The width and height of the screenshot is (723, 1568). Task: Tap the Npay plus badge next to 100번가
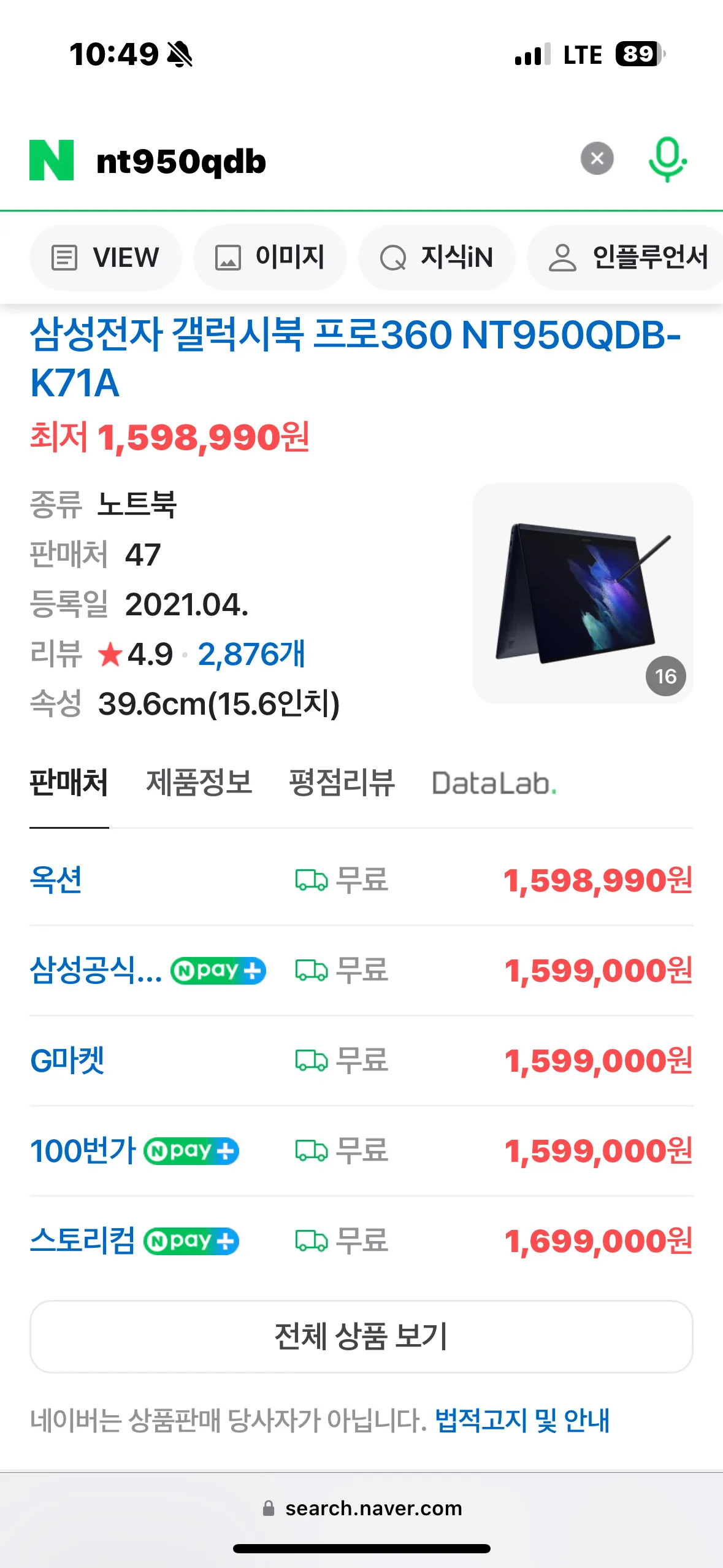pyautogui.click(x=191, y=1151)
